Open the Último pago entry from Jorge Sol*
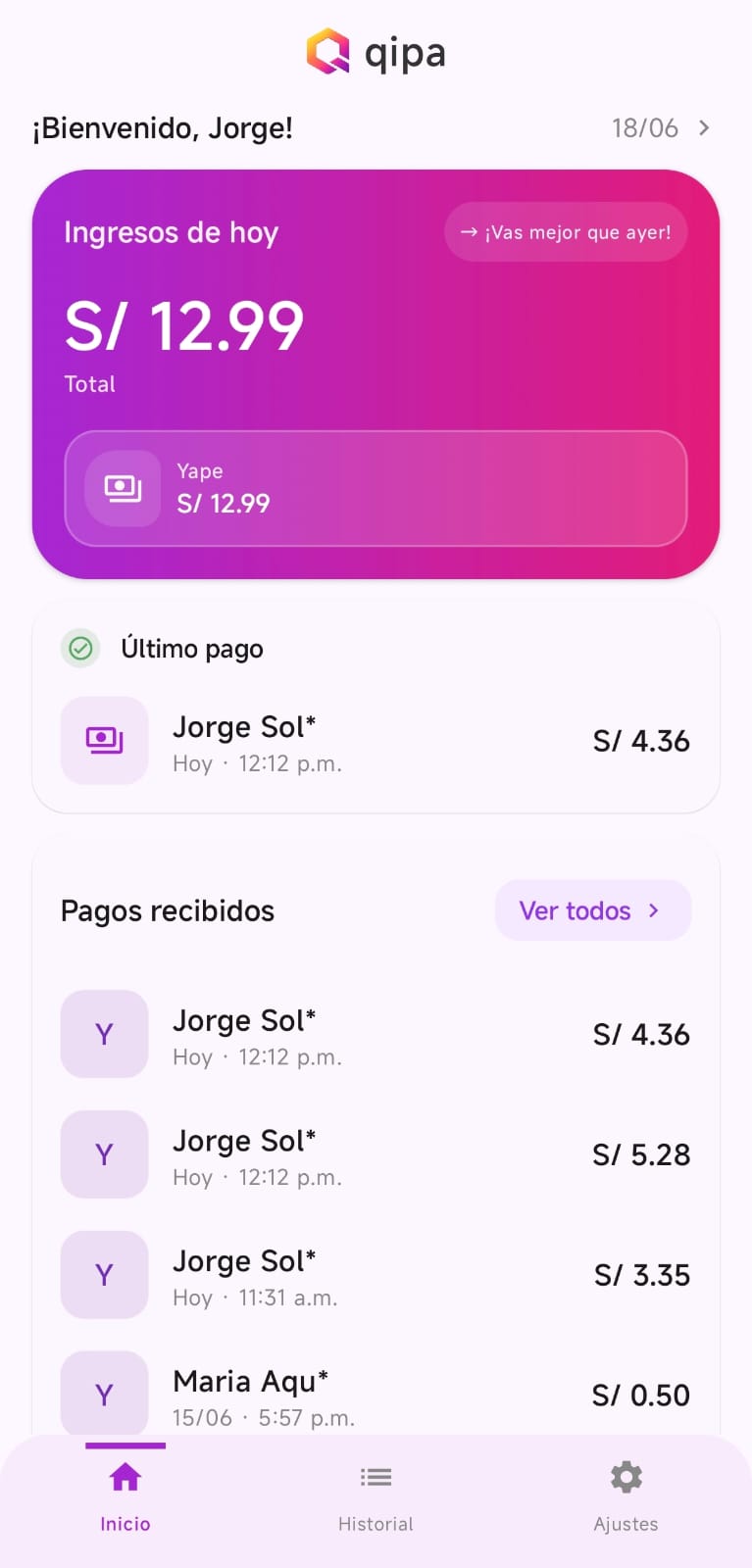The width and height of the screenshot is (752, 1568). click(x=376, y=741)
